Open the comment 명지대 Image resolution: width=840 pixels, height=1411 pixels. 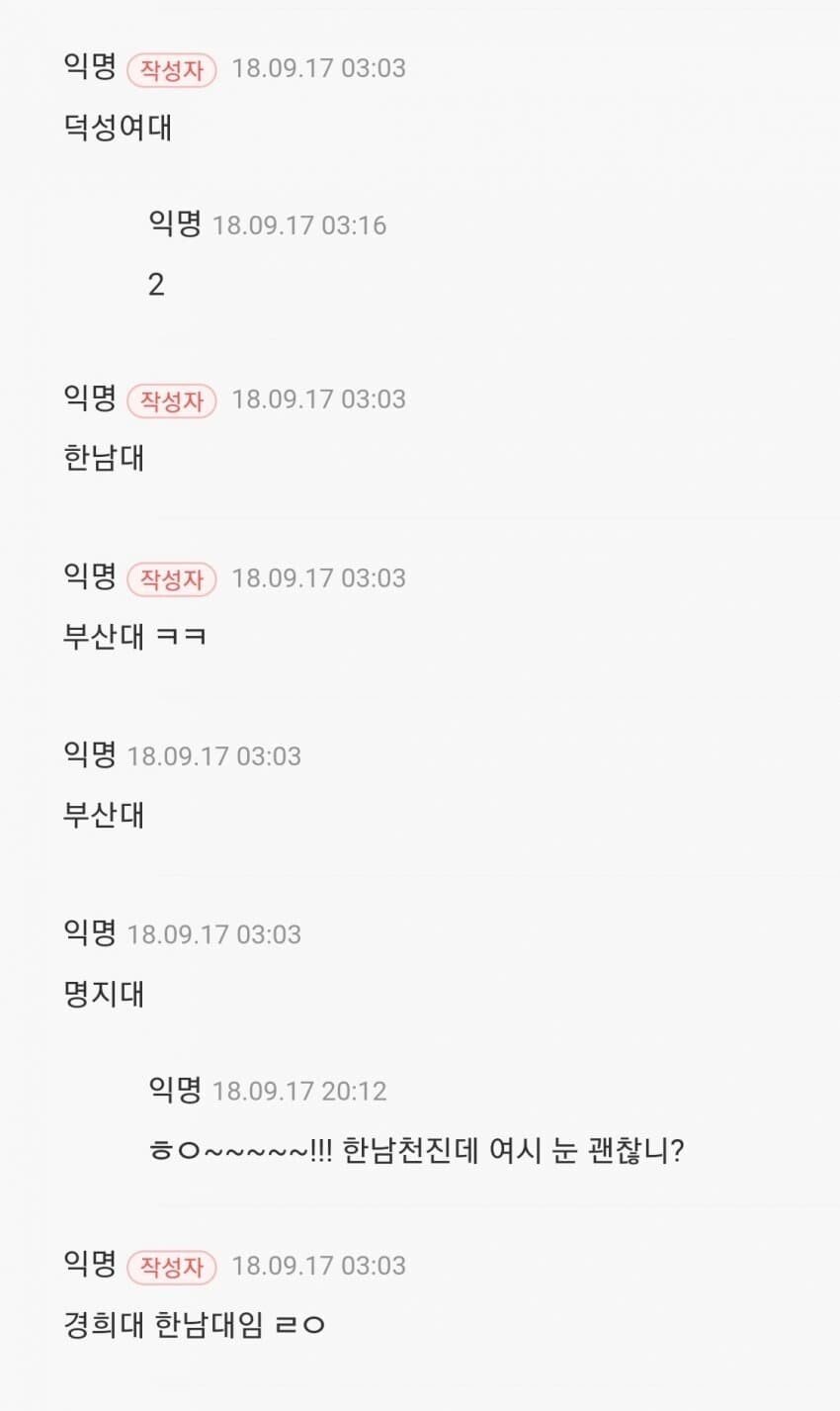point(104,994)
